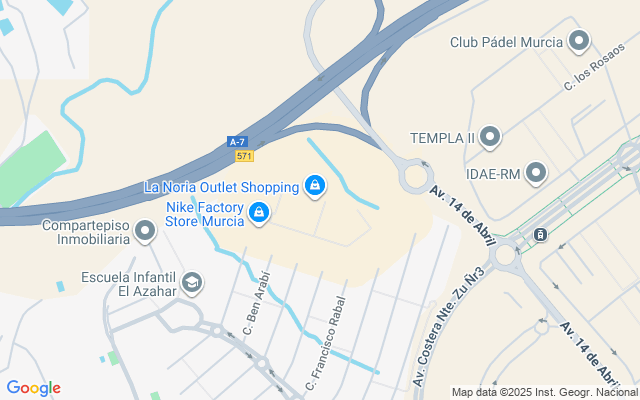
Task: Select the TEMPLA II place pin
Action: (x=489, y=137)
